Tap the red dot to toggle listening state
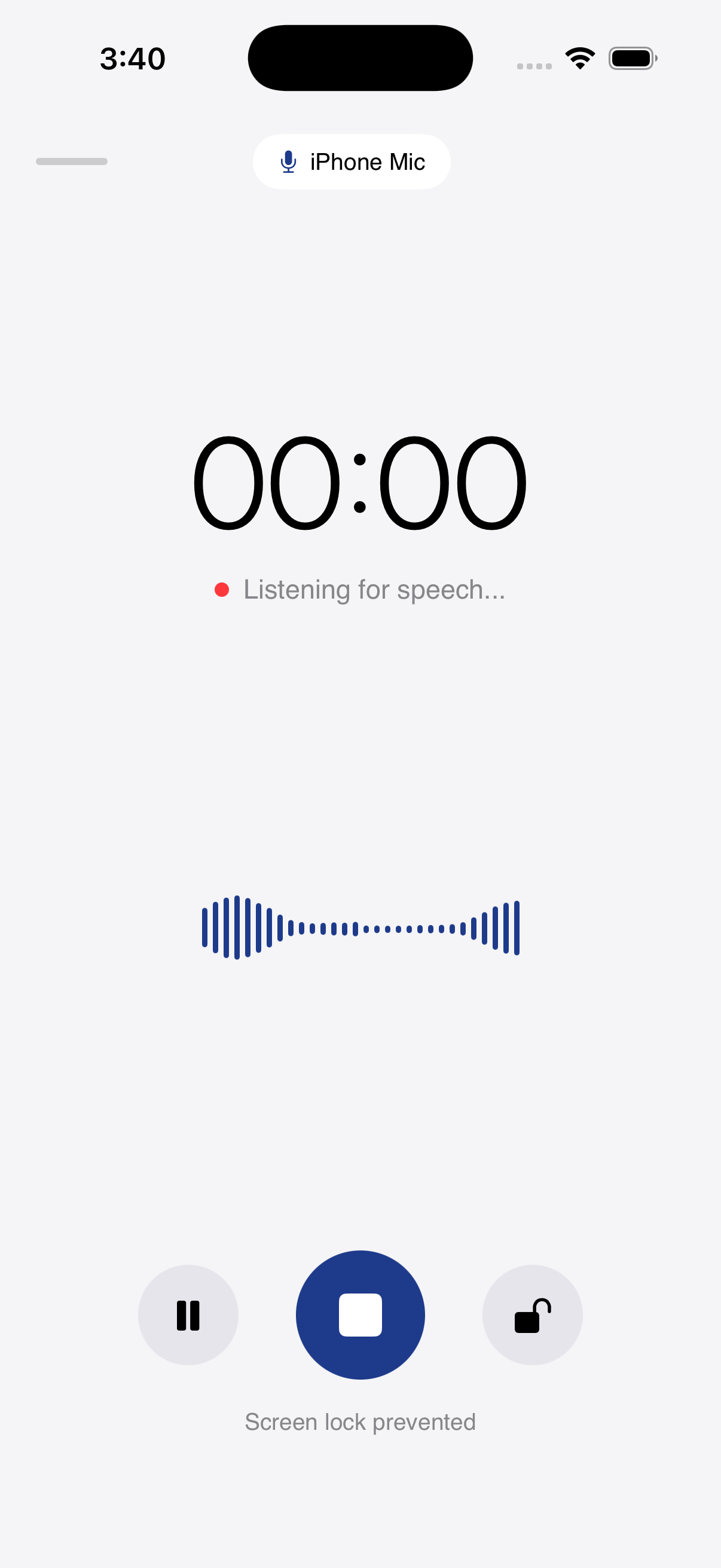This screenshot has height=1568, width=721. pyautogui.click(x=221, y=588)
